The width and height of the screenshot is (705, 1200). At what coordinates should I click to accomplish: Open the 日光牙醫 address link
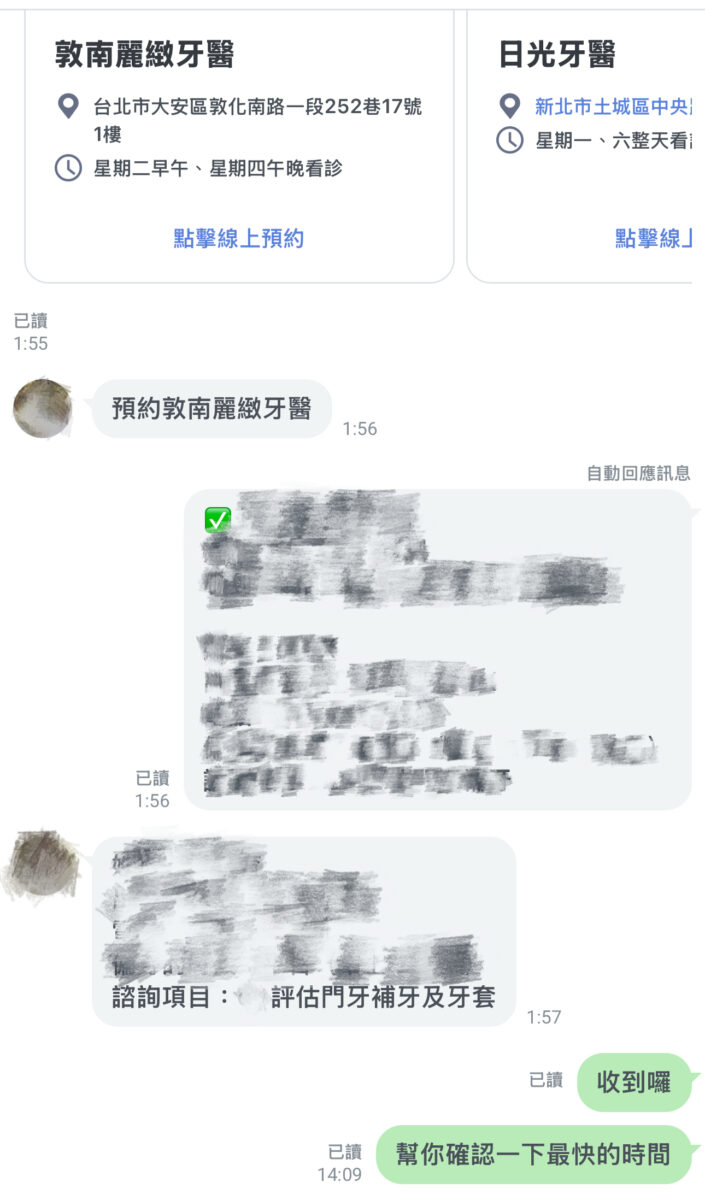tap(612, 106)
